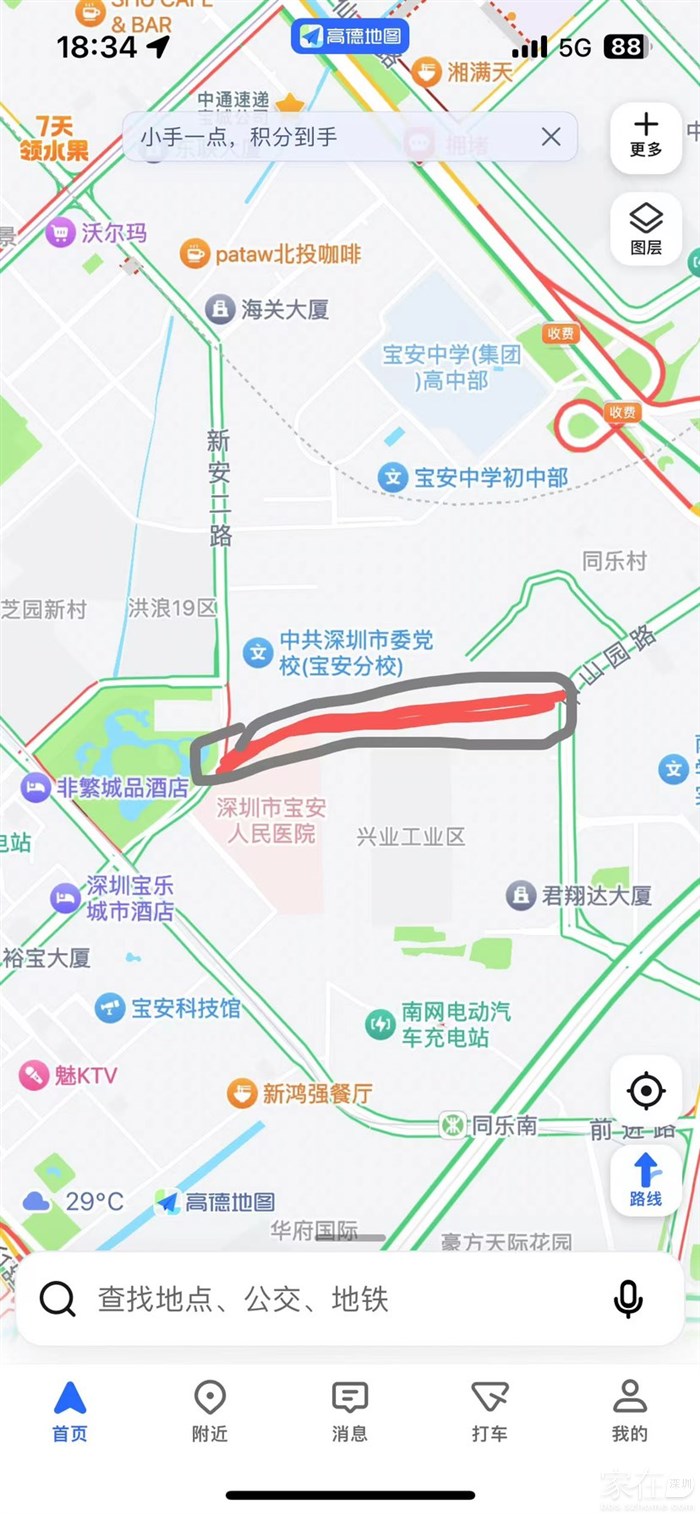Open the 消息 messages tab
Viewport: 700px width, 1514px height.
pyautogui.click(x=350, y=1410)
